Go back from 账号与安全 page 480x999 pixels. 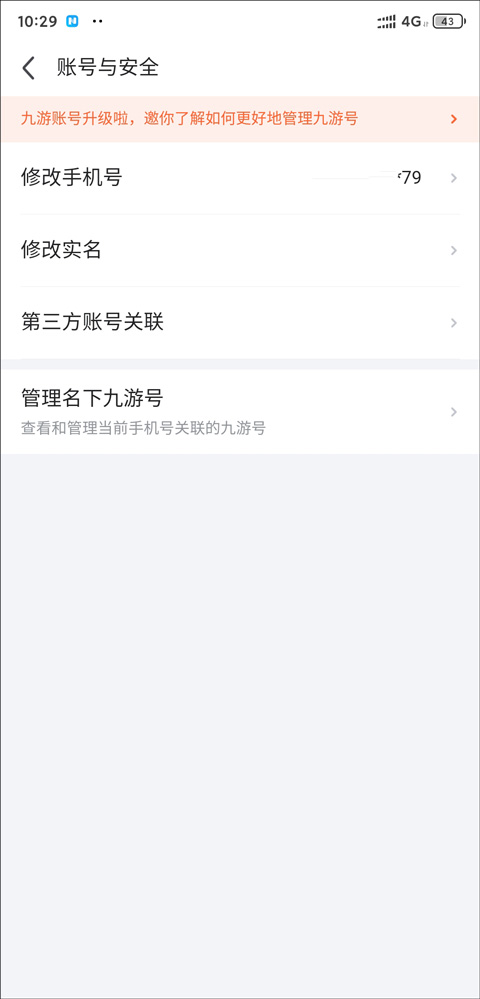tap(29, 68)
